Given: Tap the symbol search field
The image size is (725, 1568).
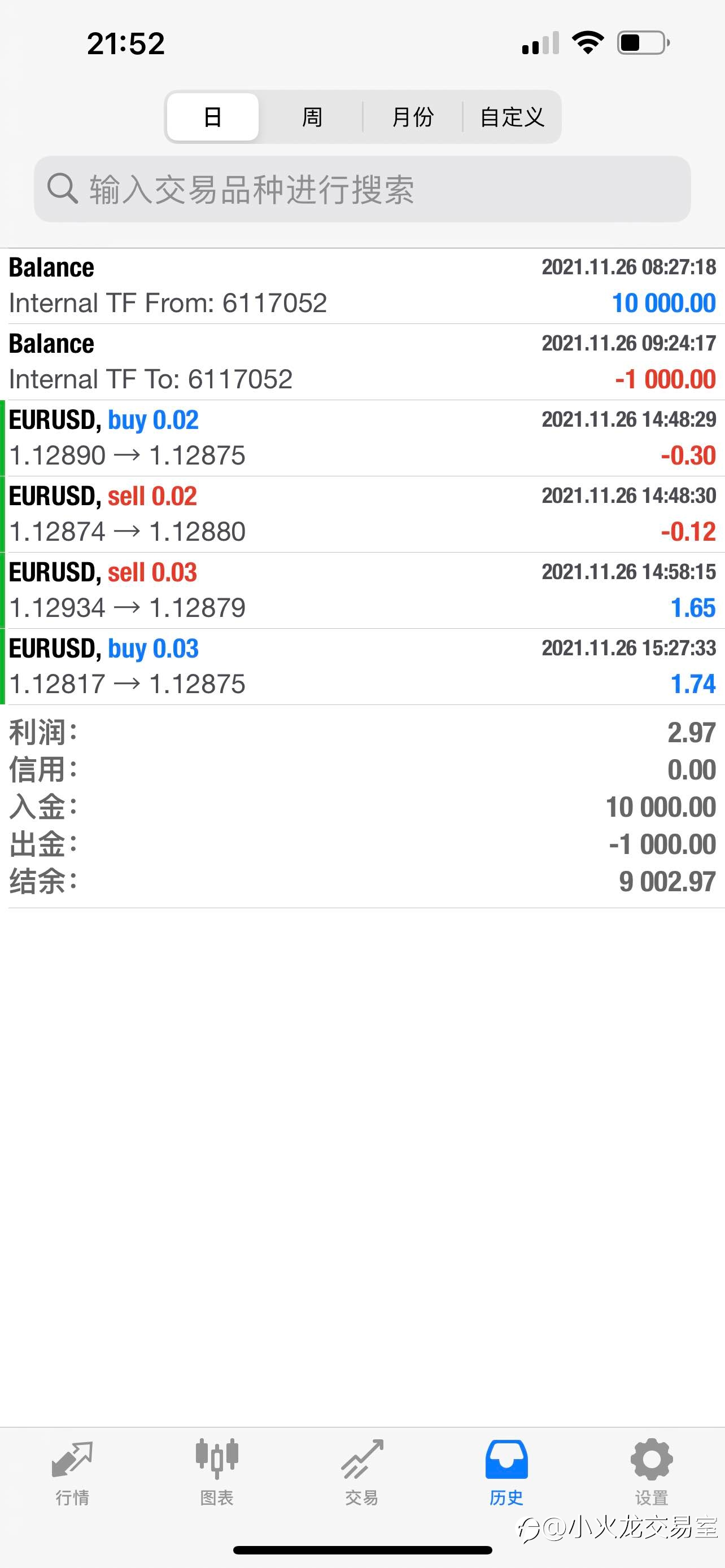Looking at the screenshot, I should pyautogui.click(x=362, y=189).
